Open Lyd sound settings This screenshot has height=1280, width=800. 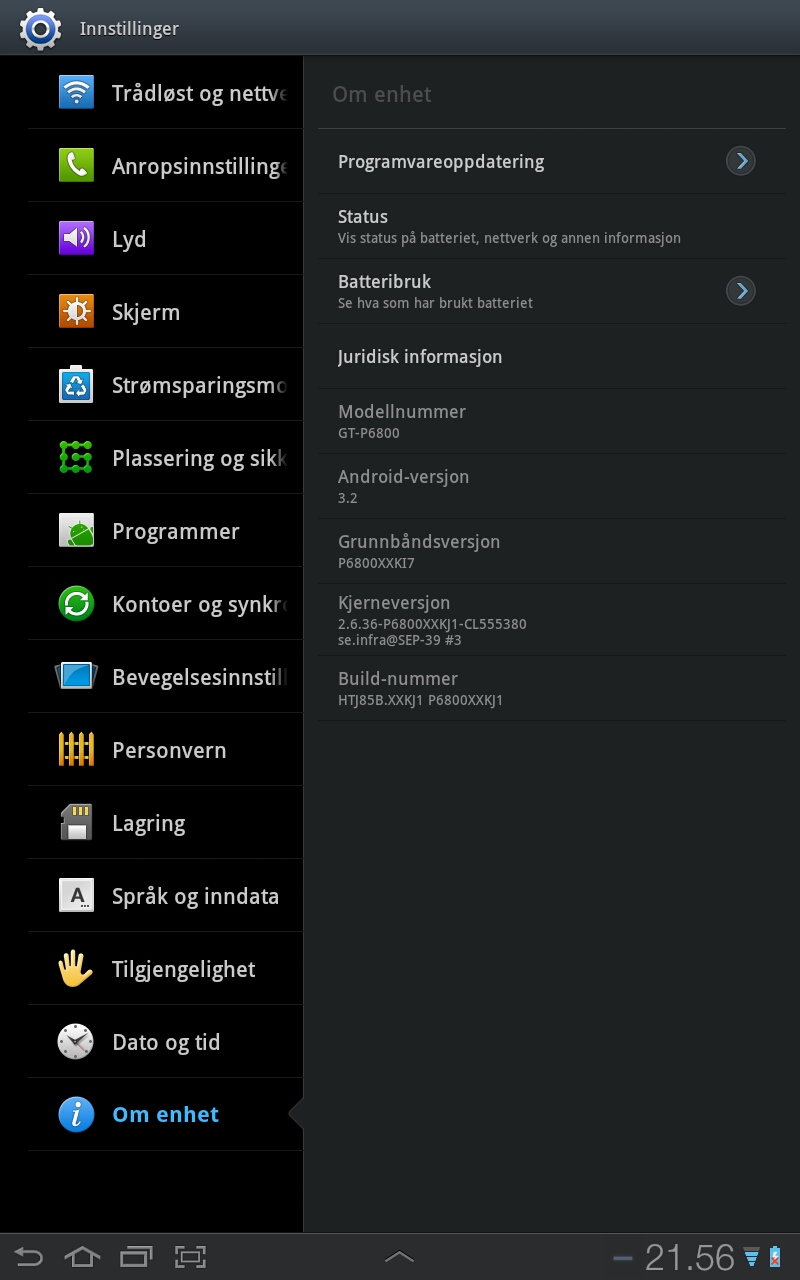(165, 239)
